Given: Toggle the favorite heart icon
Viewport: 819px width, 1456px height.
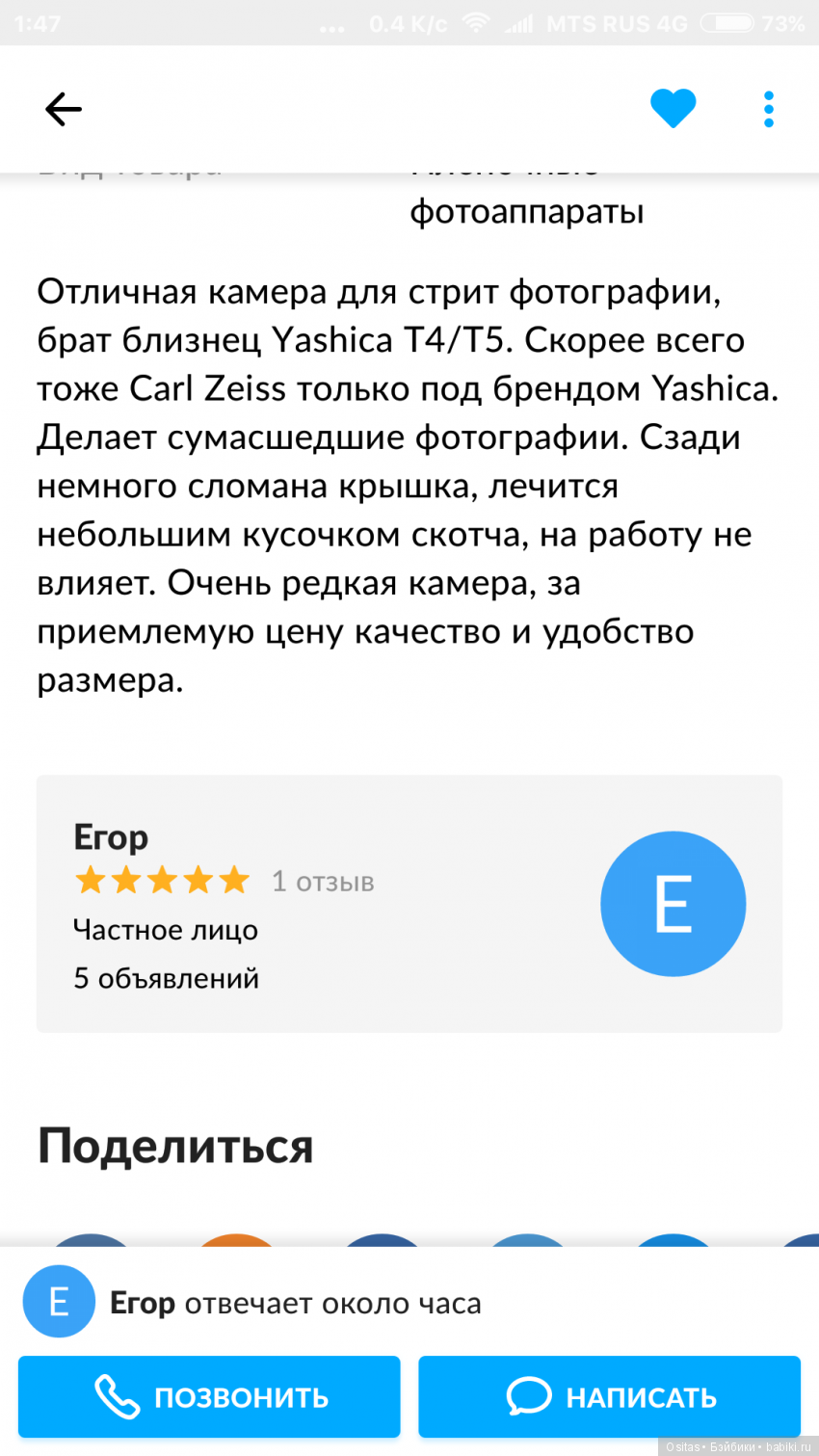Looking at the screenshot, I should click(x=673, y=109).
